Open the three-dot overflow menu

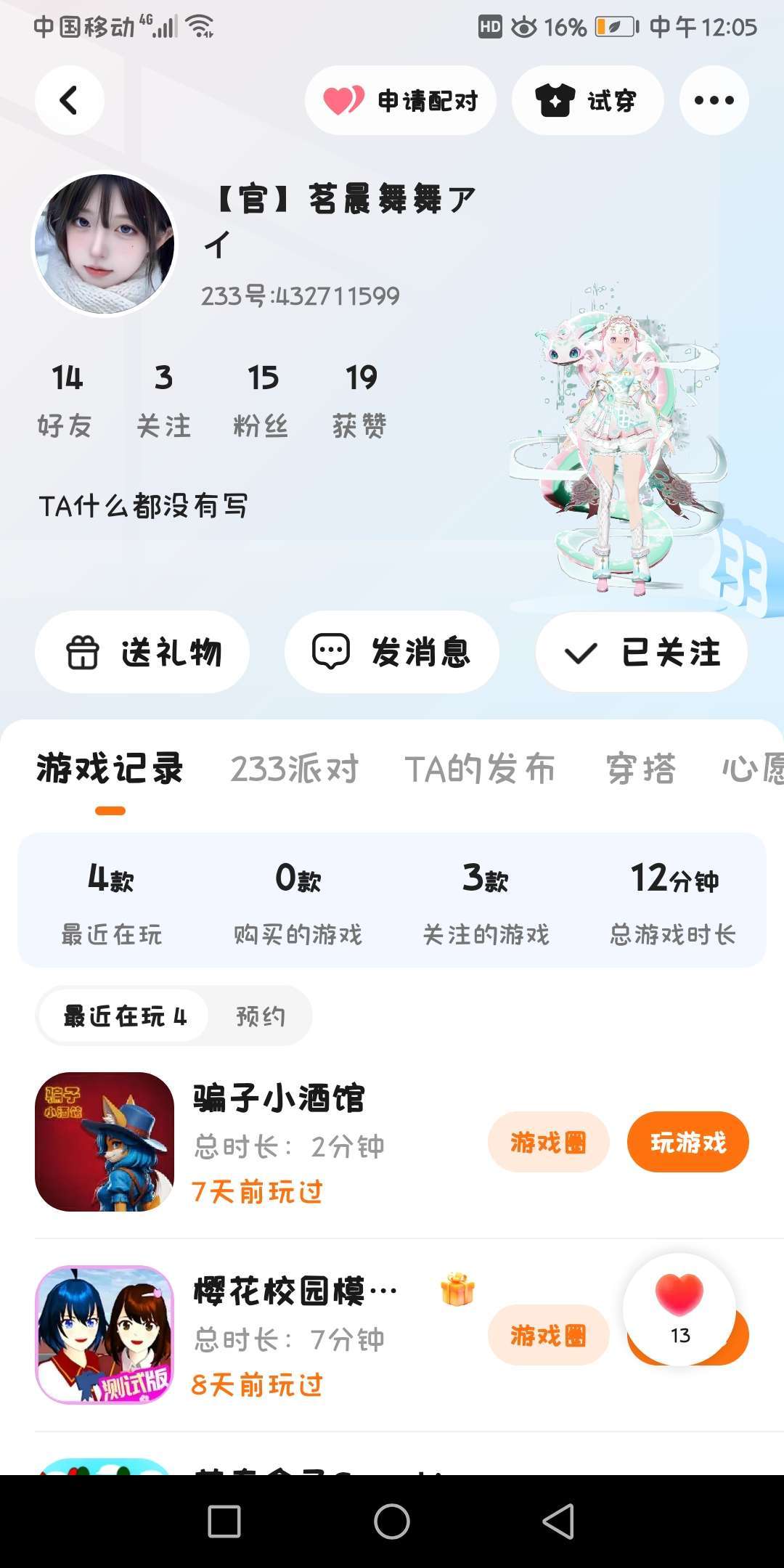click(x=714, y=100)
